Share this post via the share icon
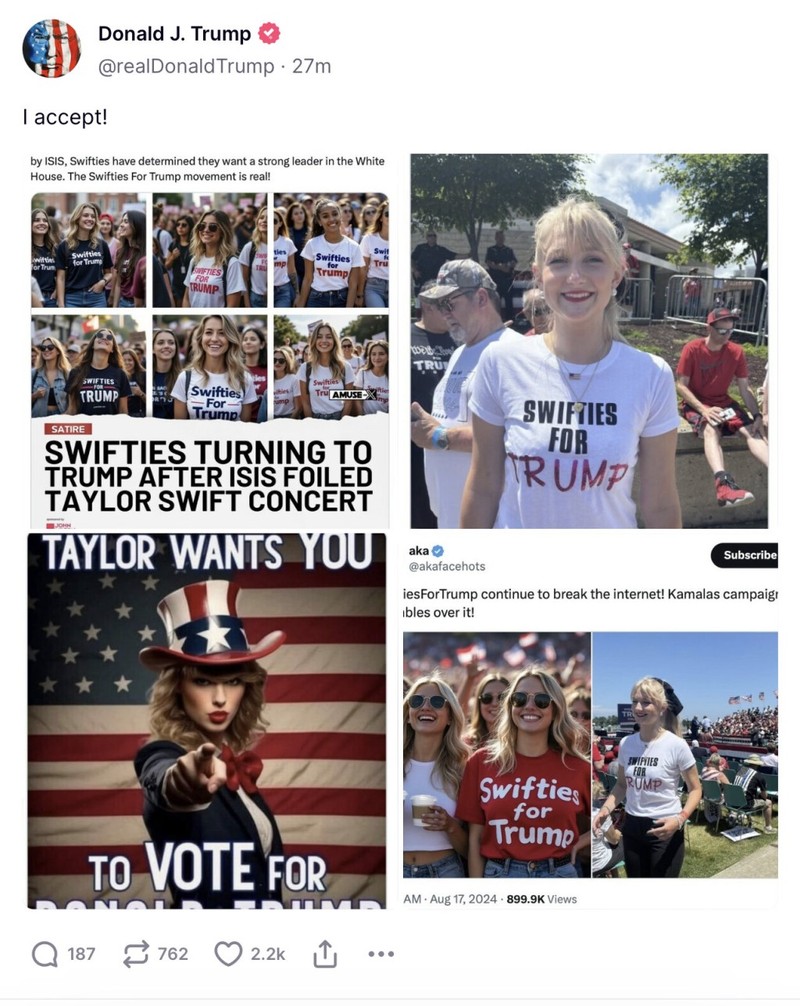Screen dimensions: 800x1006 tap(325, 954)
